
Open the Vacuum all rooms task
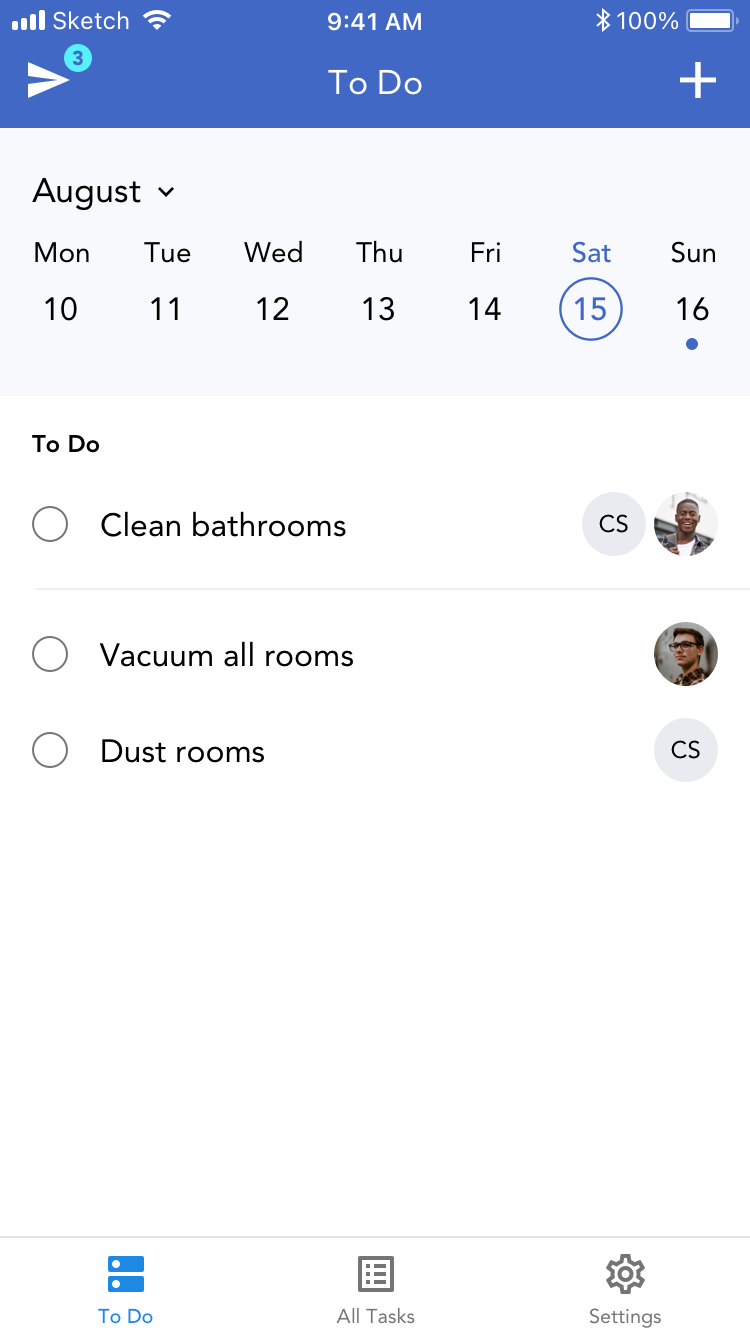pyautogui.click(x=227, y=655)
